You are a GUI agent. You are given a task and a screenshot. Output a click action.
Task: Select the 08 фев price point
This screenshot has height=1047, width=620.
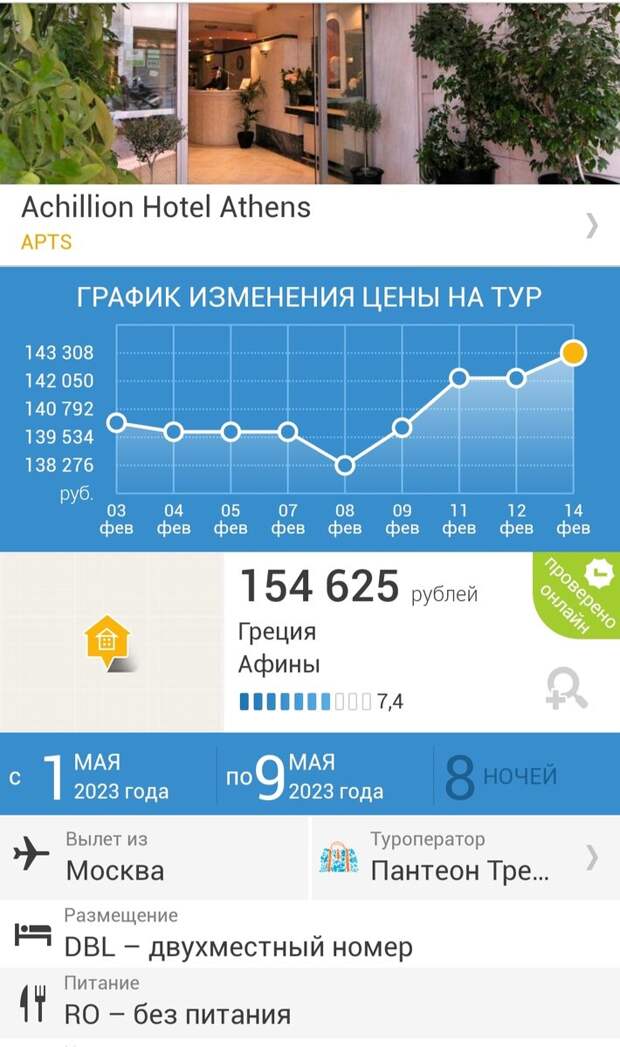coord(345,465)
